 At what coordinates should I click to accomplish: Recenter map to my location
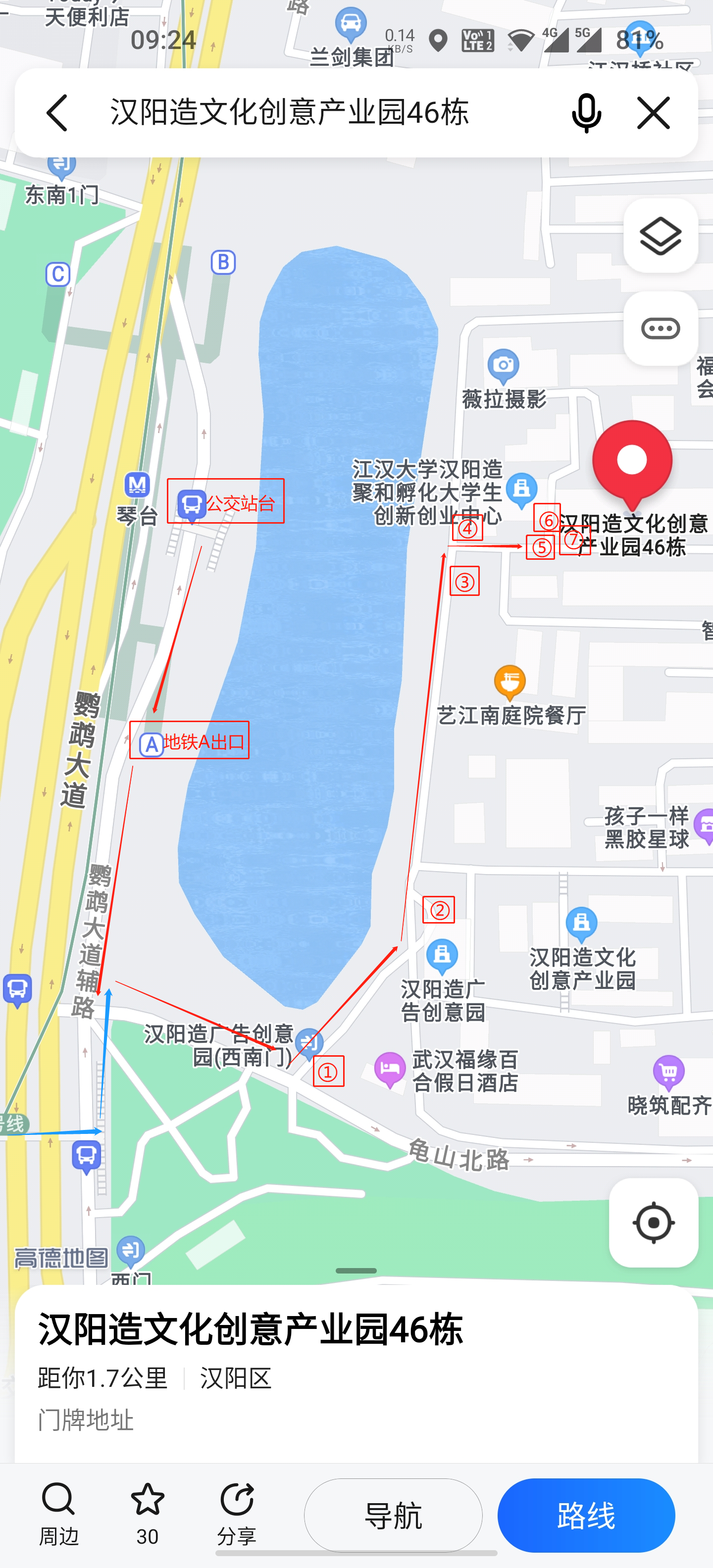pyautogui.click(x=653, y=1223)
